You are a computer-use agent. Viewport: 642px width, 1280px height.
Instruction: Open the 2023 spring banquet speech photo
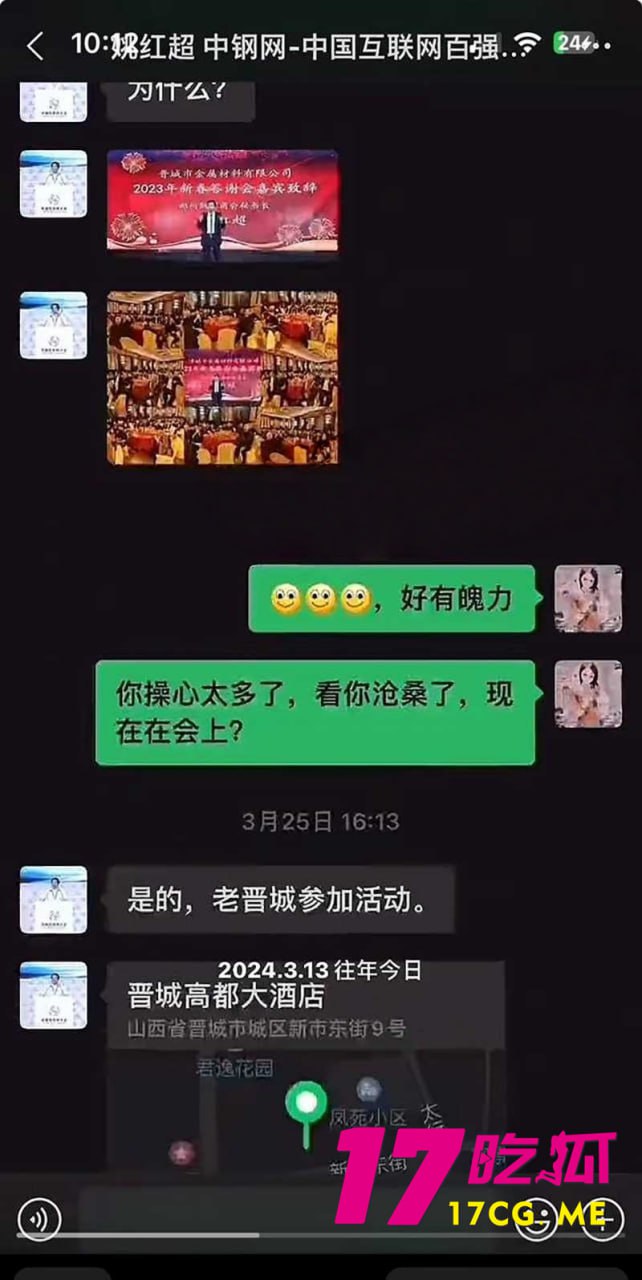coord(222,205)
